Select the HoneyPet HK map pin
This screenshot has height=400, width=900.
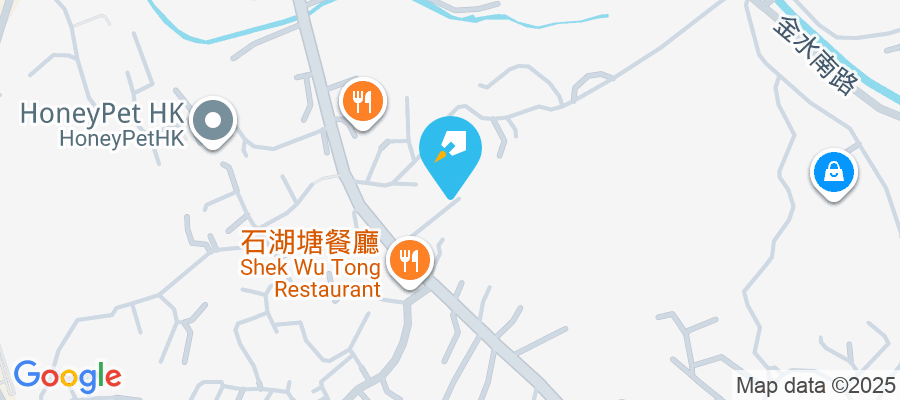[214, 121]
